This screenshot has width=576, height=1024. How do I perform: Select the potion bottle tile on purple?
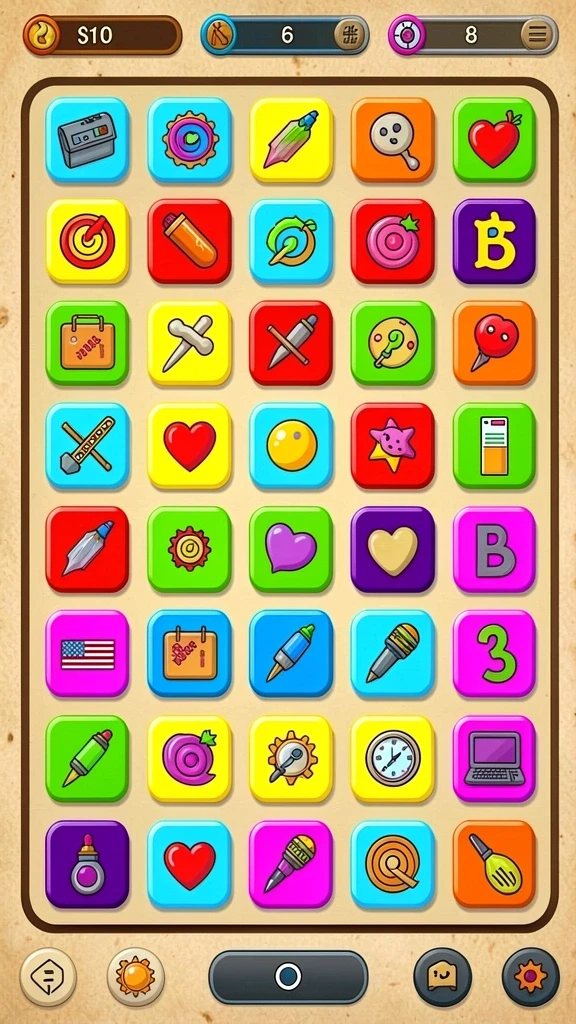[88, 864]
